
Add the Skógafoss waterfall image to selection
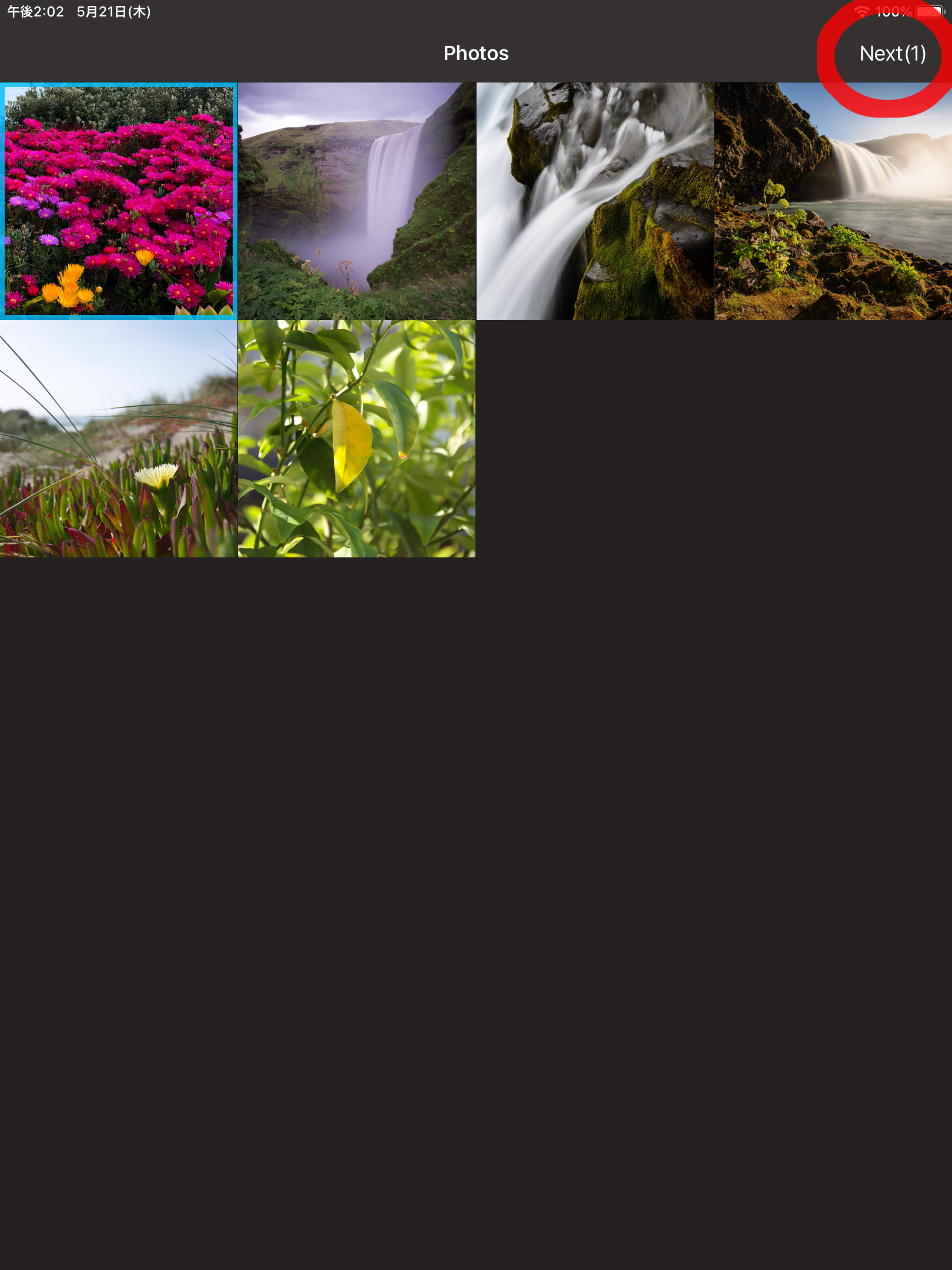pyautogui.click(x=357, y=200)
